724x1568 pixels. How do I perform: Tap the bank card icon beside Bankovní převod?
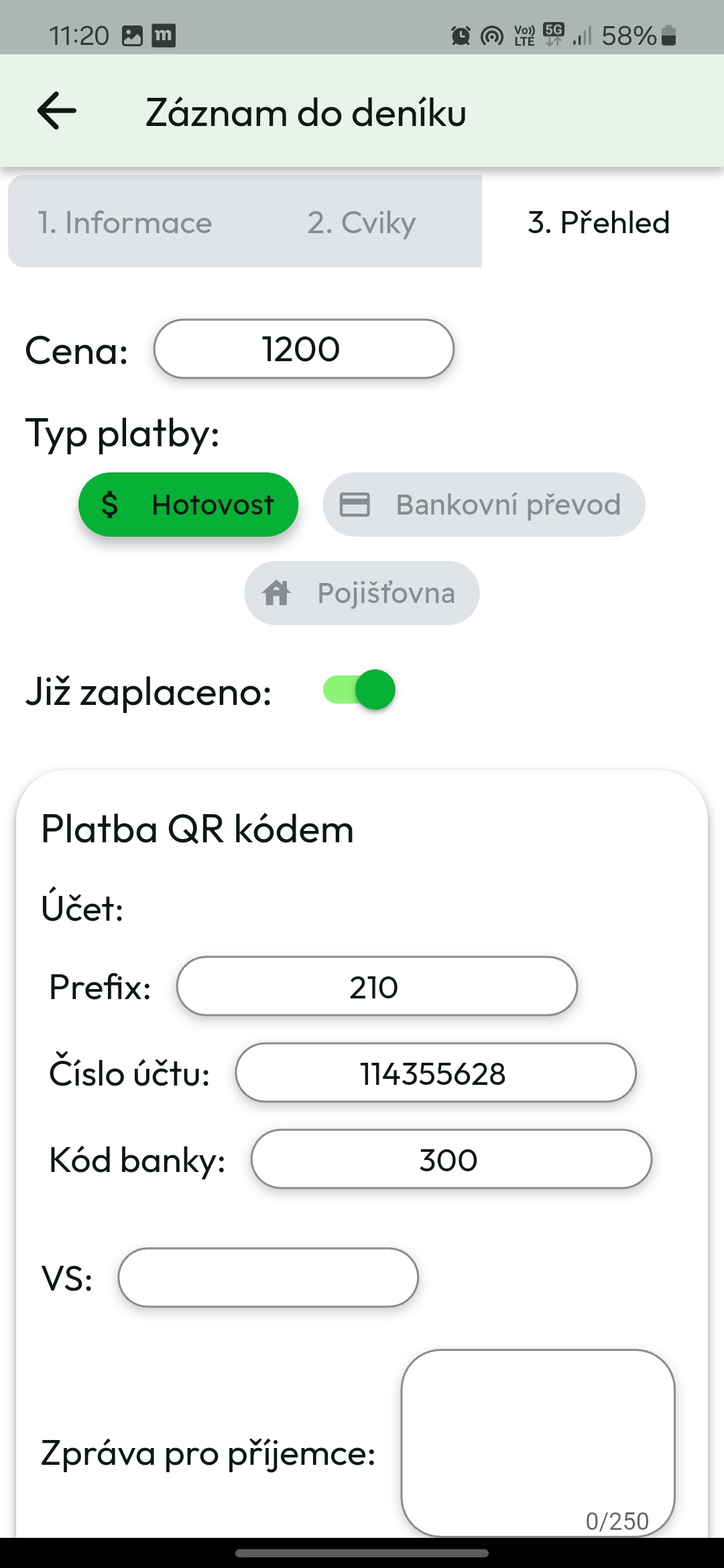(355, 505)
